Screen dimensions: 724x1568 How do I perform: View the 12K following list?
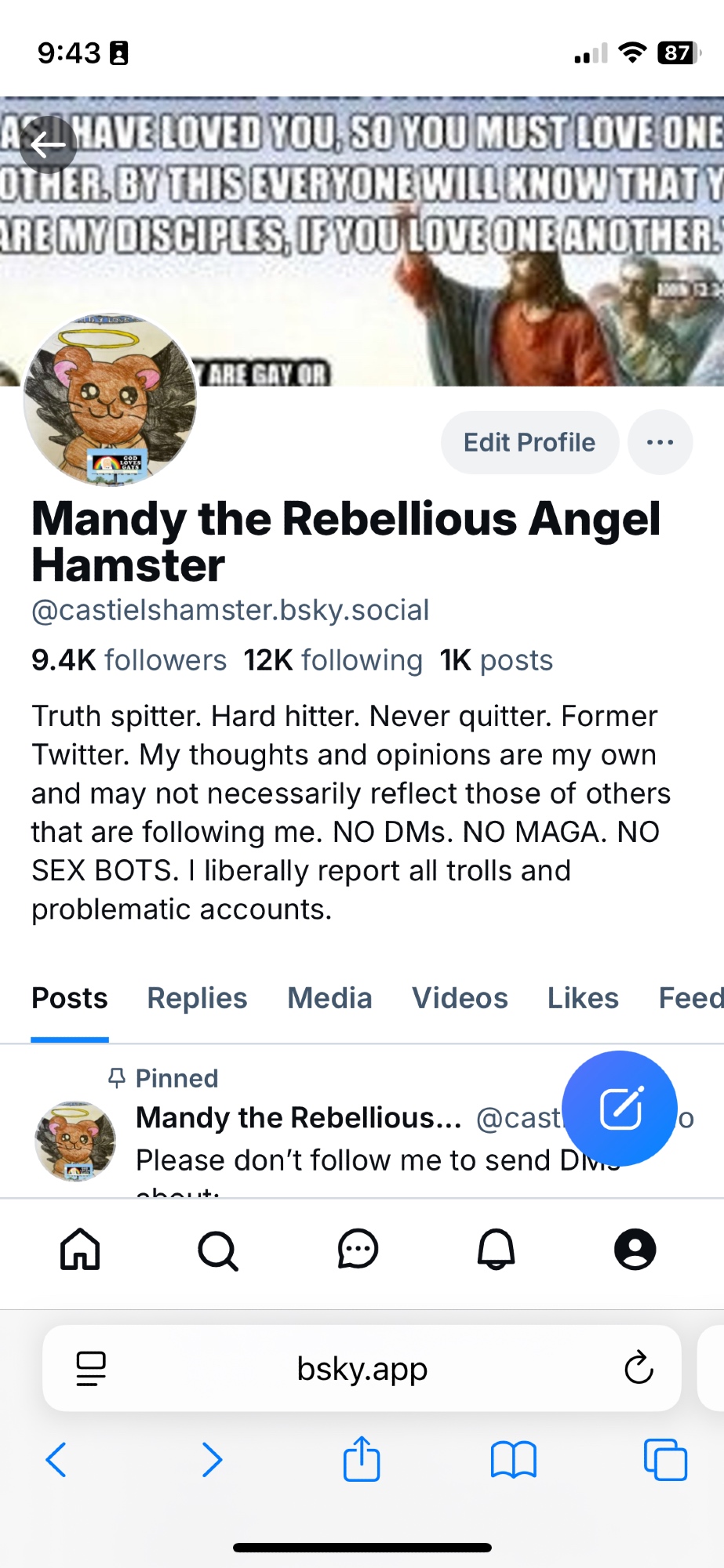pos(333,660)
